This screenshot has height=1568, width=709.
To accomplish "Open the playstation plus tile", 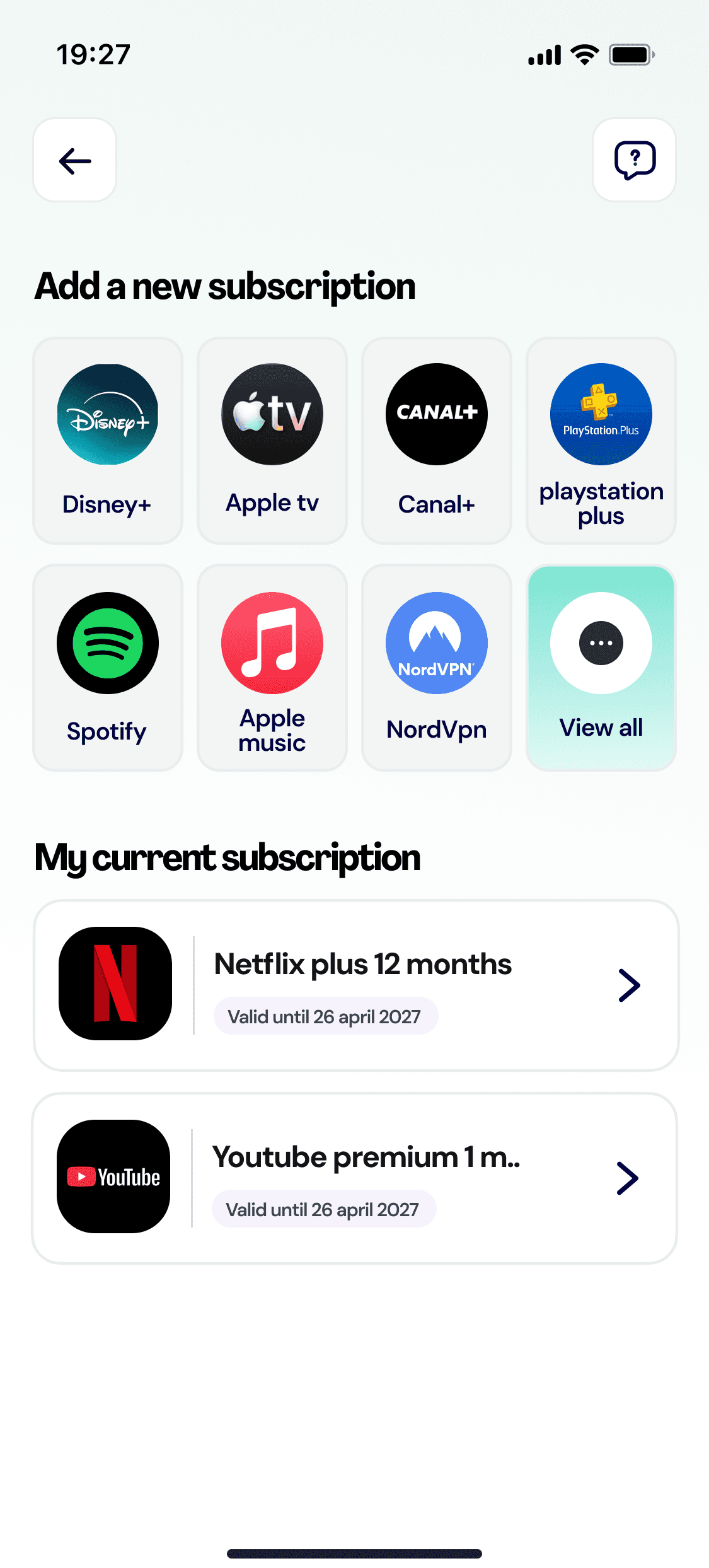I will [601, 441].
